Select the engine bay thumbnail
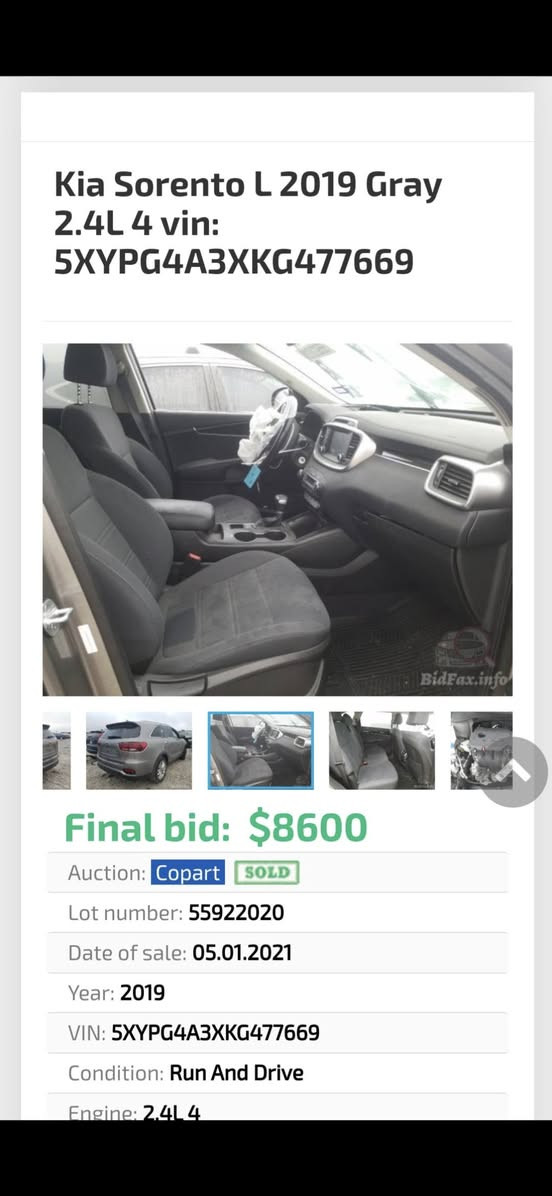This screenshot has width=552, height=1196. click(x=481, y=751)
